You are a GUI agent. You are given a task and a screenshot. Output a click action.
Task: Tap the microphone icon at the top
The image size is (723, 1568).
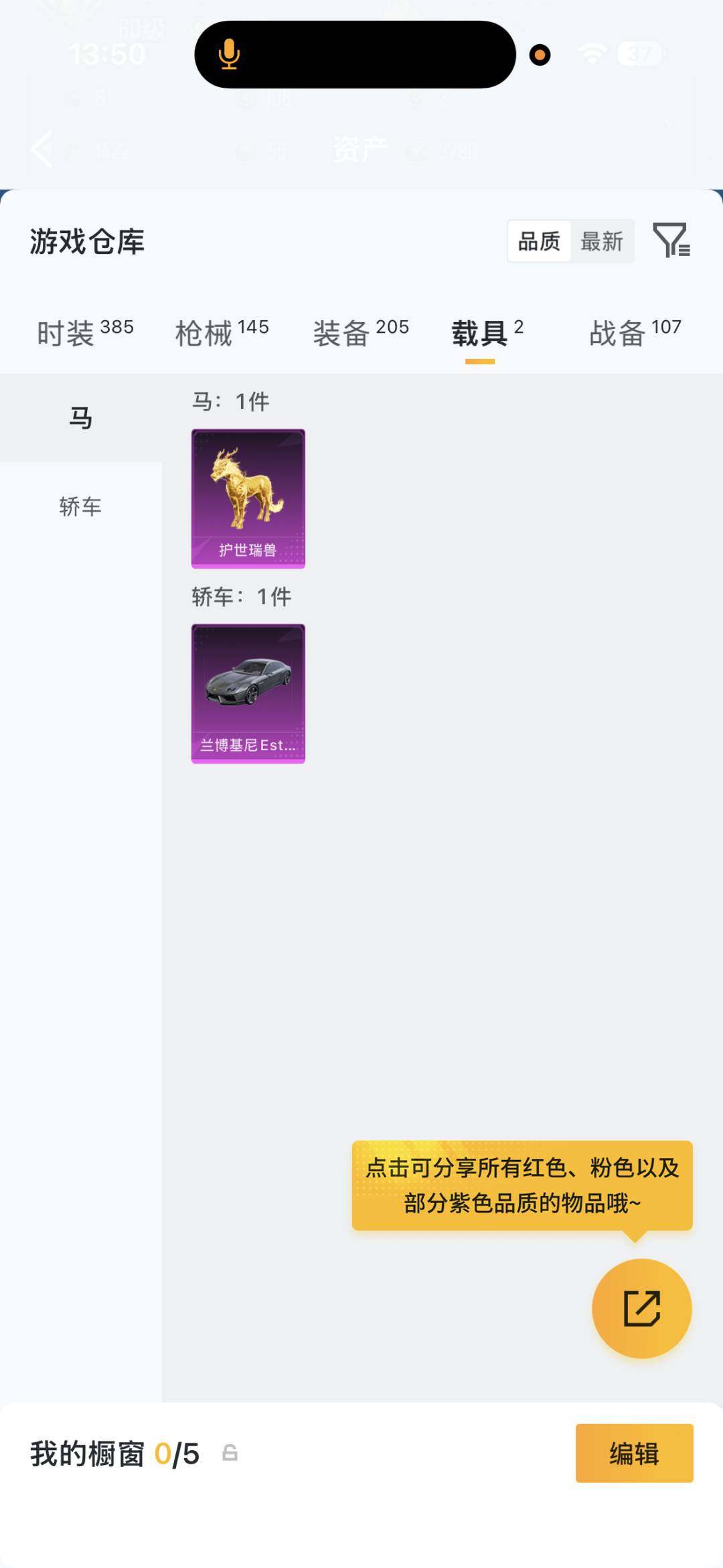pos(230,56)
